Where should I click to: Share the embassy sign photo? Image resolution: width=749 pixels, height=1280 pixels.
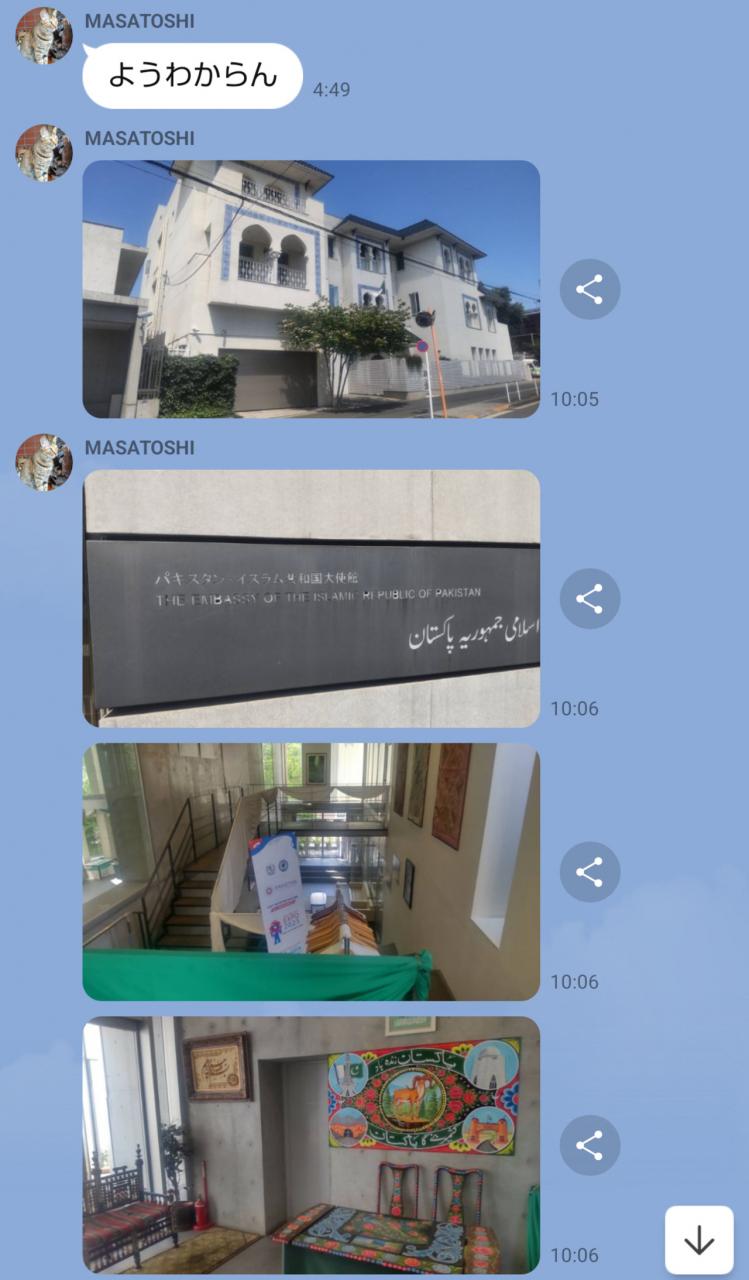[589, 599]
